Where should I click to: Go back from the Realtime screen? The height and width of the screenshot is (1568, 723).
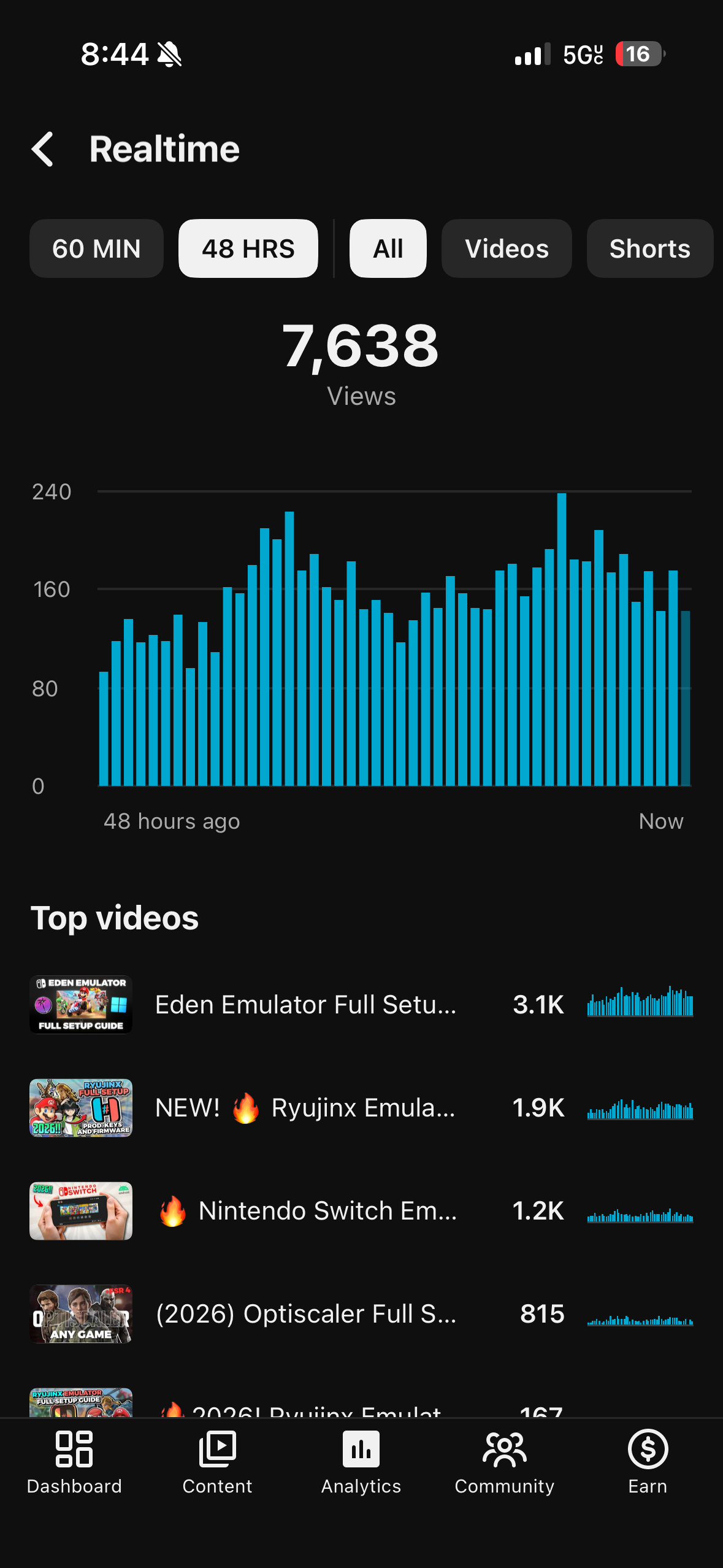pos(42,149)
